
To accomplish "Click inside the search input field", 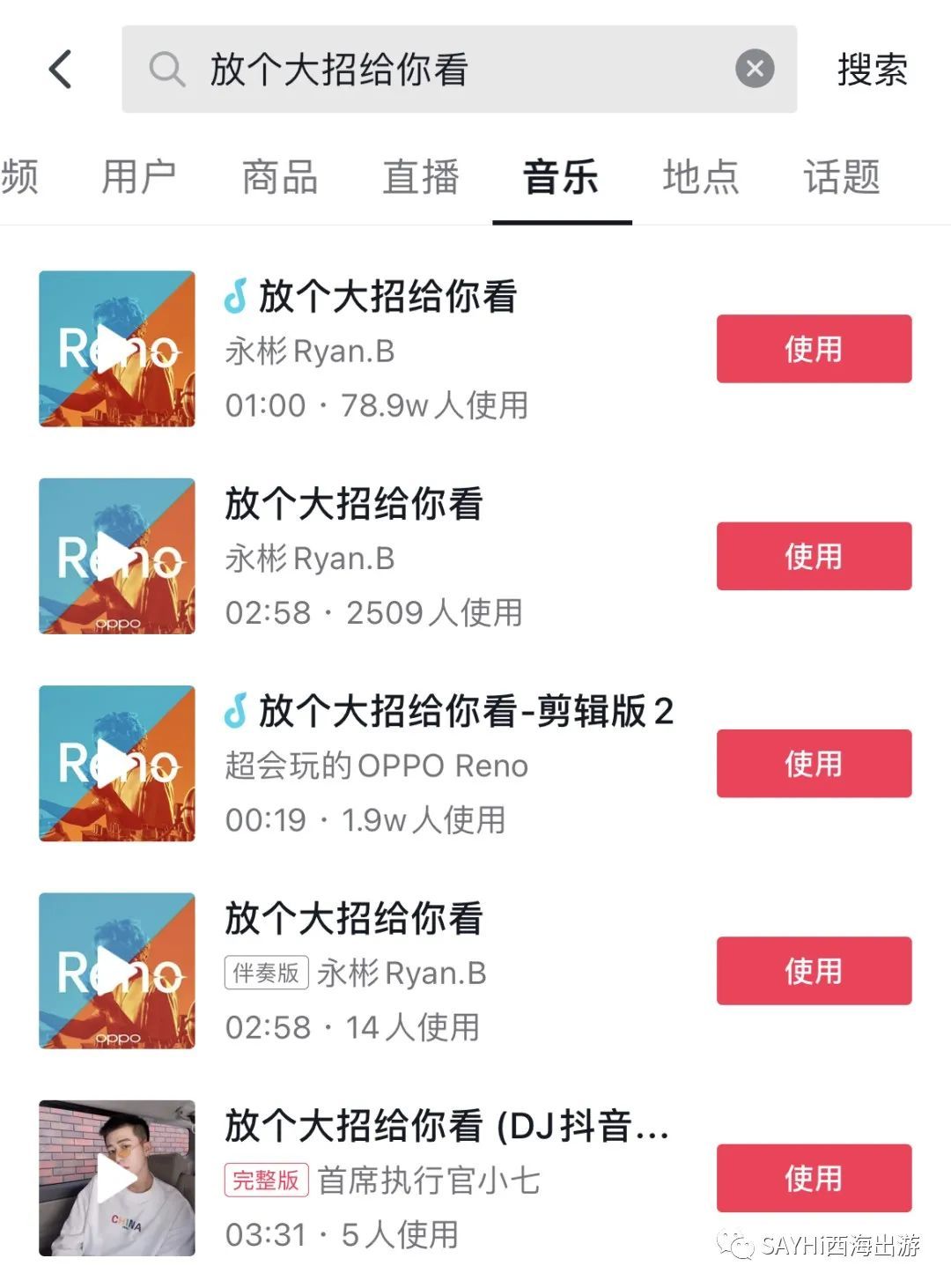I will pos(440,69).
